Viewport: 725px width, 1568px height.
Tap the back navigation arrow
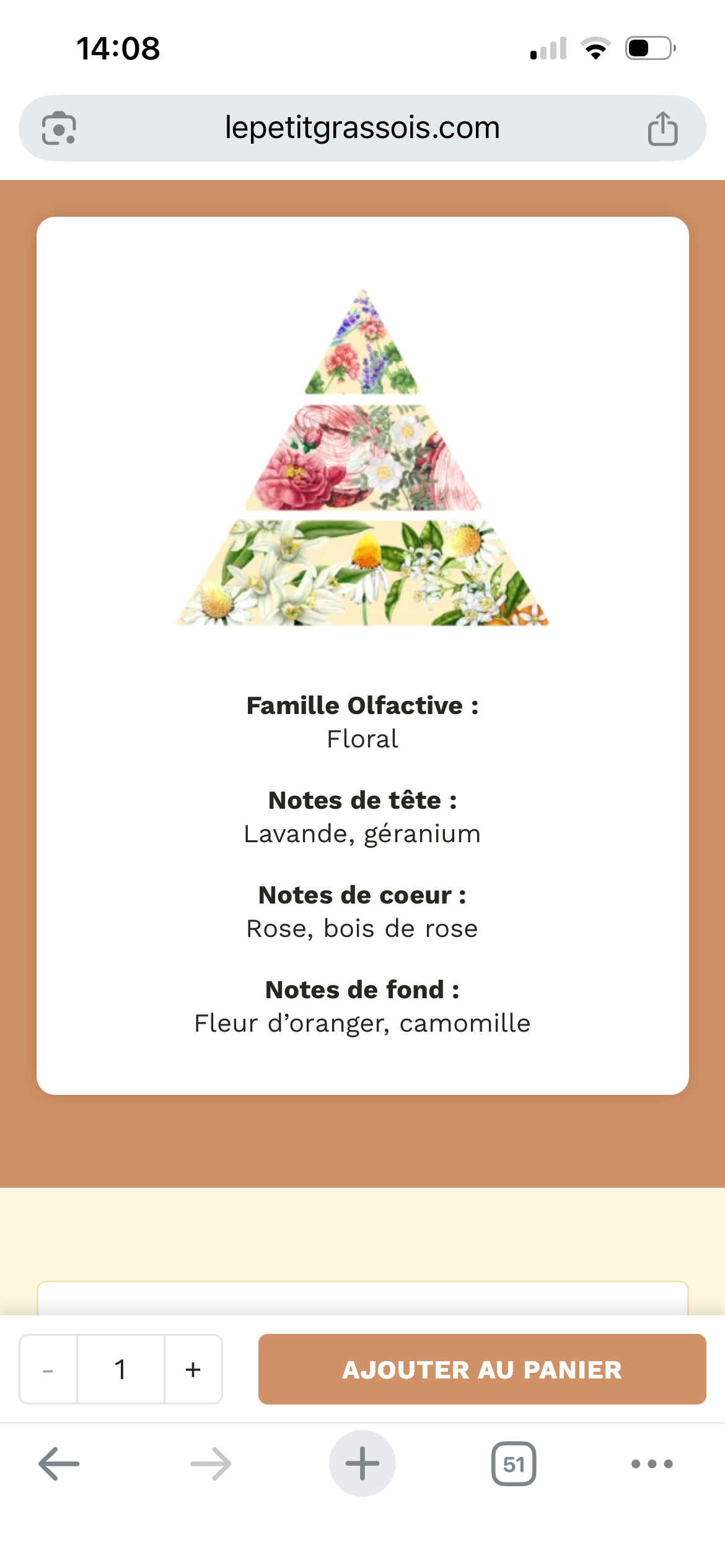(x=58, y=1464)
